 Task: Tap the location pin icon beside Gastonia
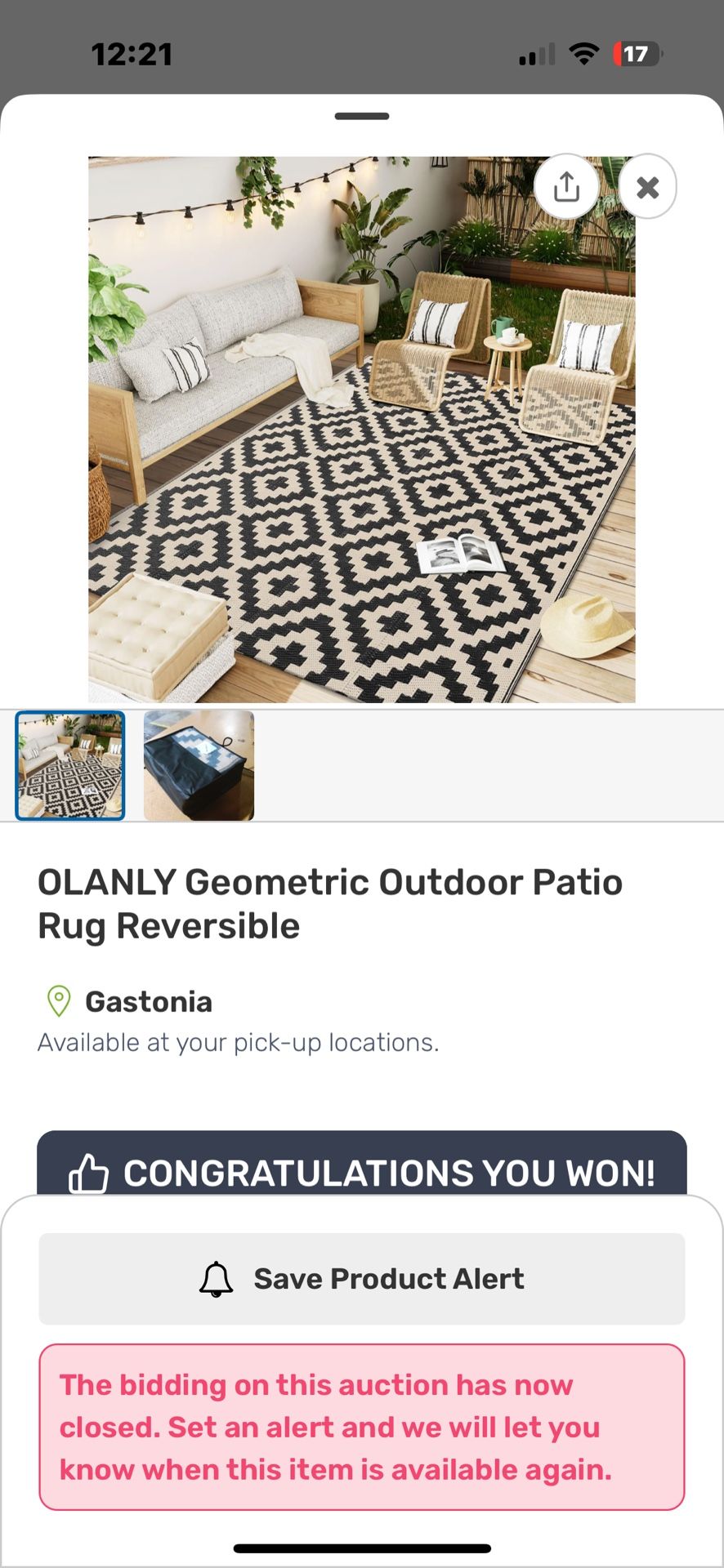pos(57,1000)
